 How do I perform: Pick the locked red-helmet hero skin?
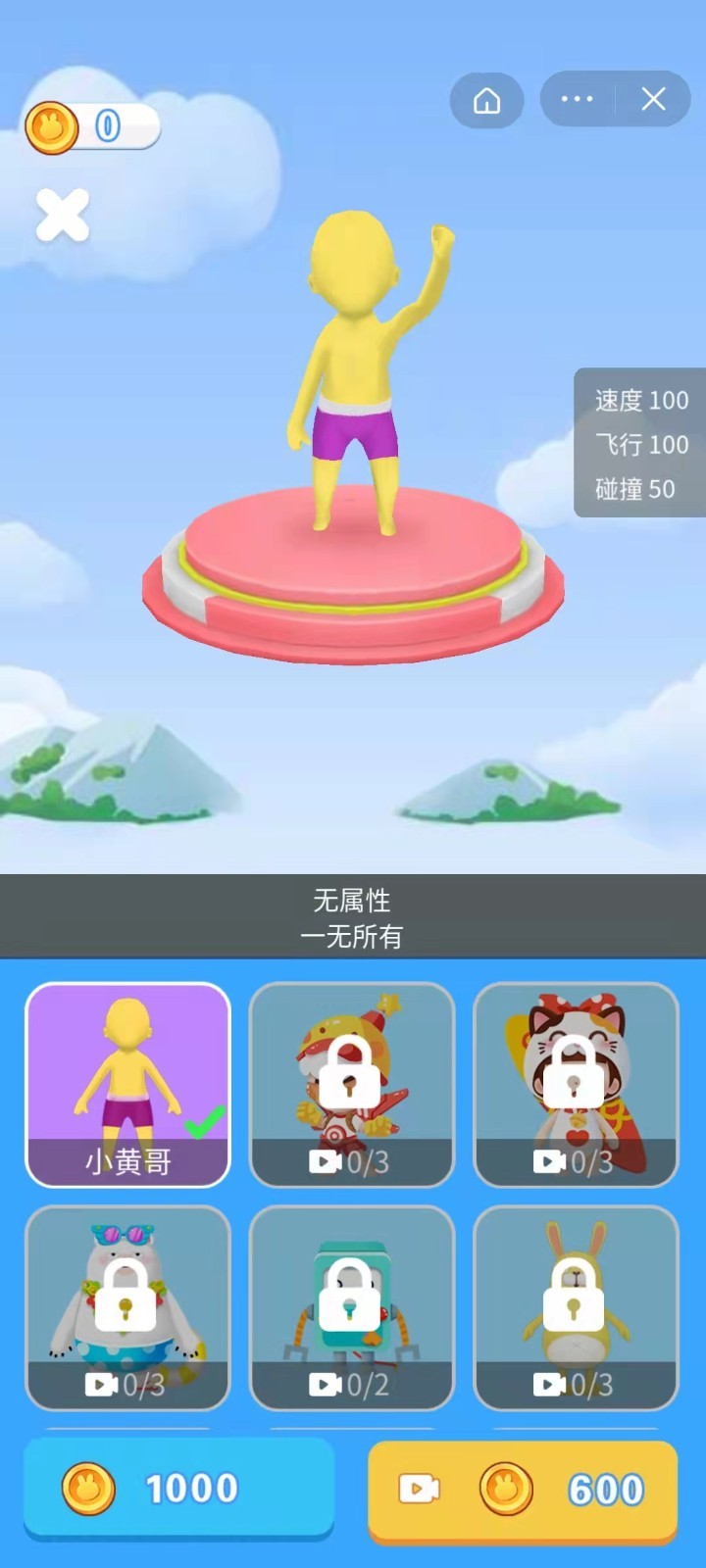pyautogui.click(x=352, y=1085)
